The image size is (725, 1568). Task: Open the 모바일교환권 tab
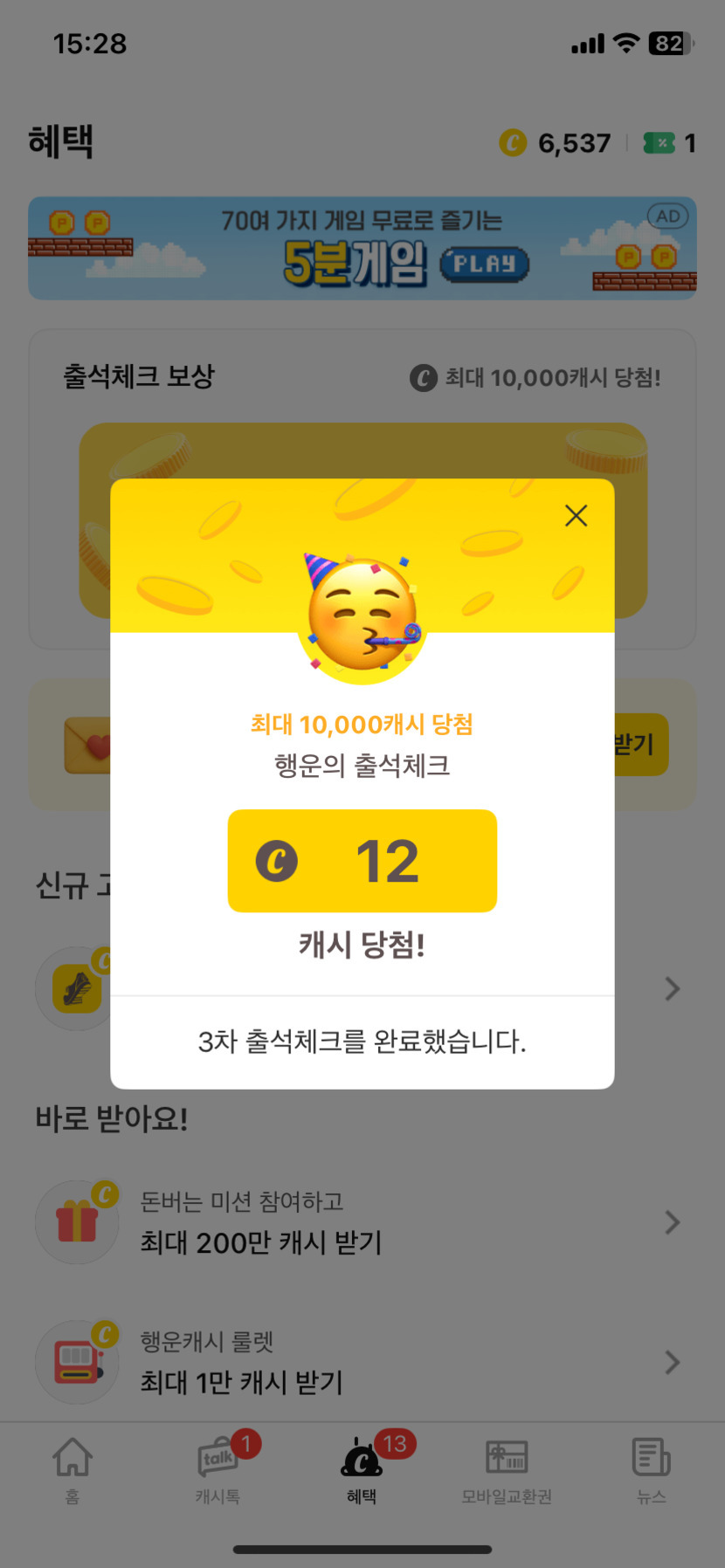[507, 1468]
